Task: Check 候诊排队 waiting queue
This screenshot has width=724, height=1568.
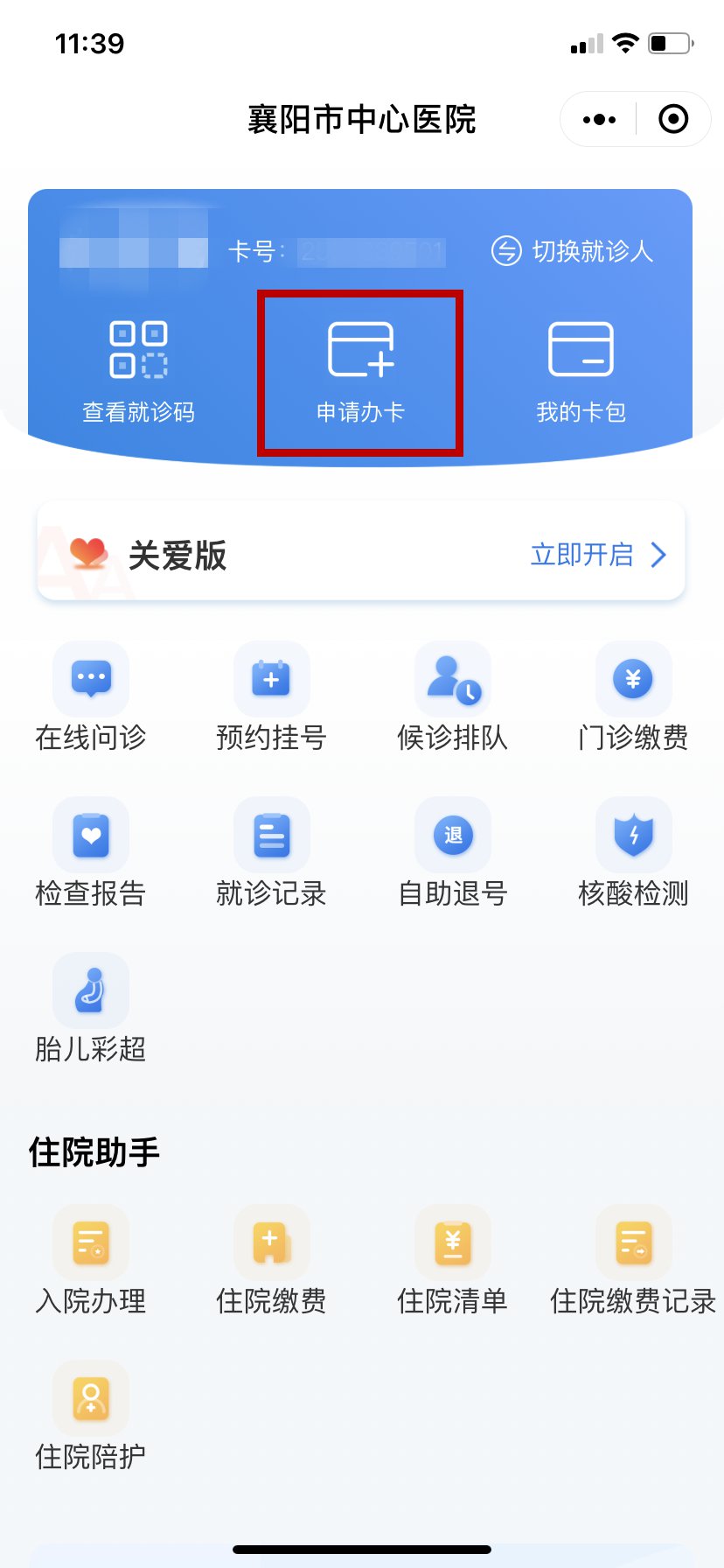Action: (452, 697)
